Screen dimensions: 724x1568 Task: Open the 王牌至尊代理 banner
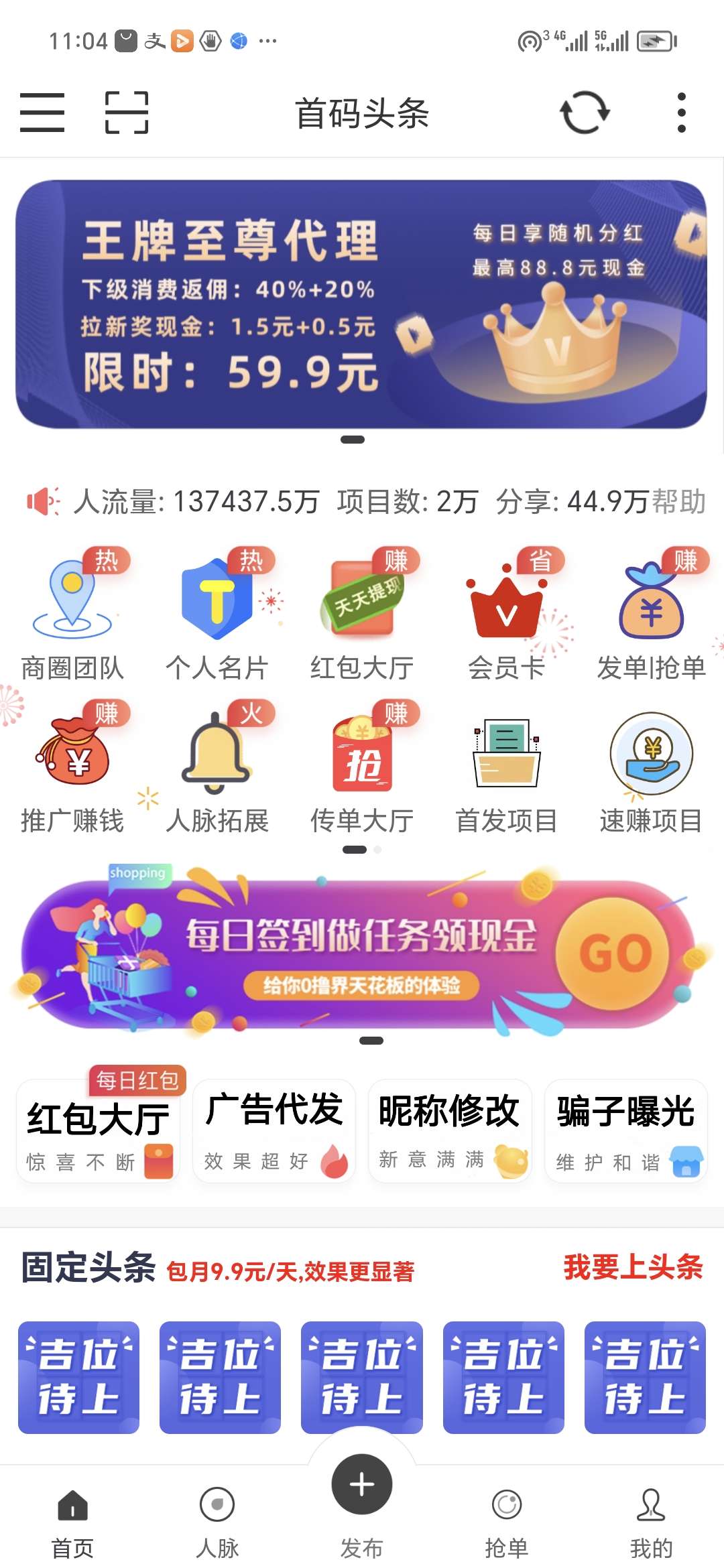click(361, 304)
